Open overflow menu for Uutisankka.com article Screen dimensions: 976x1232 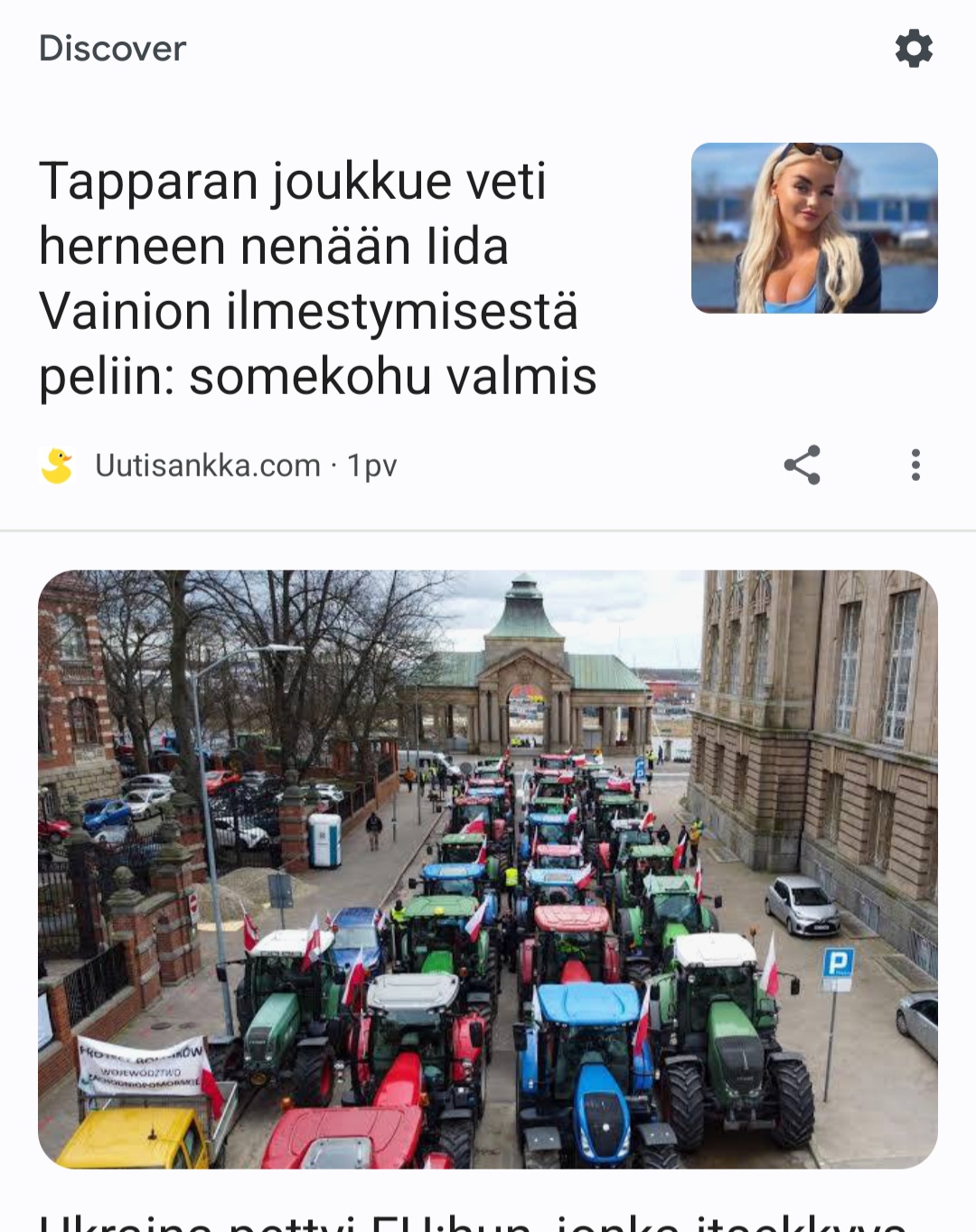point(915,466)
